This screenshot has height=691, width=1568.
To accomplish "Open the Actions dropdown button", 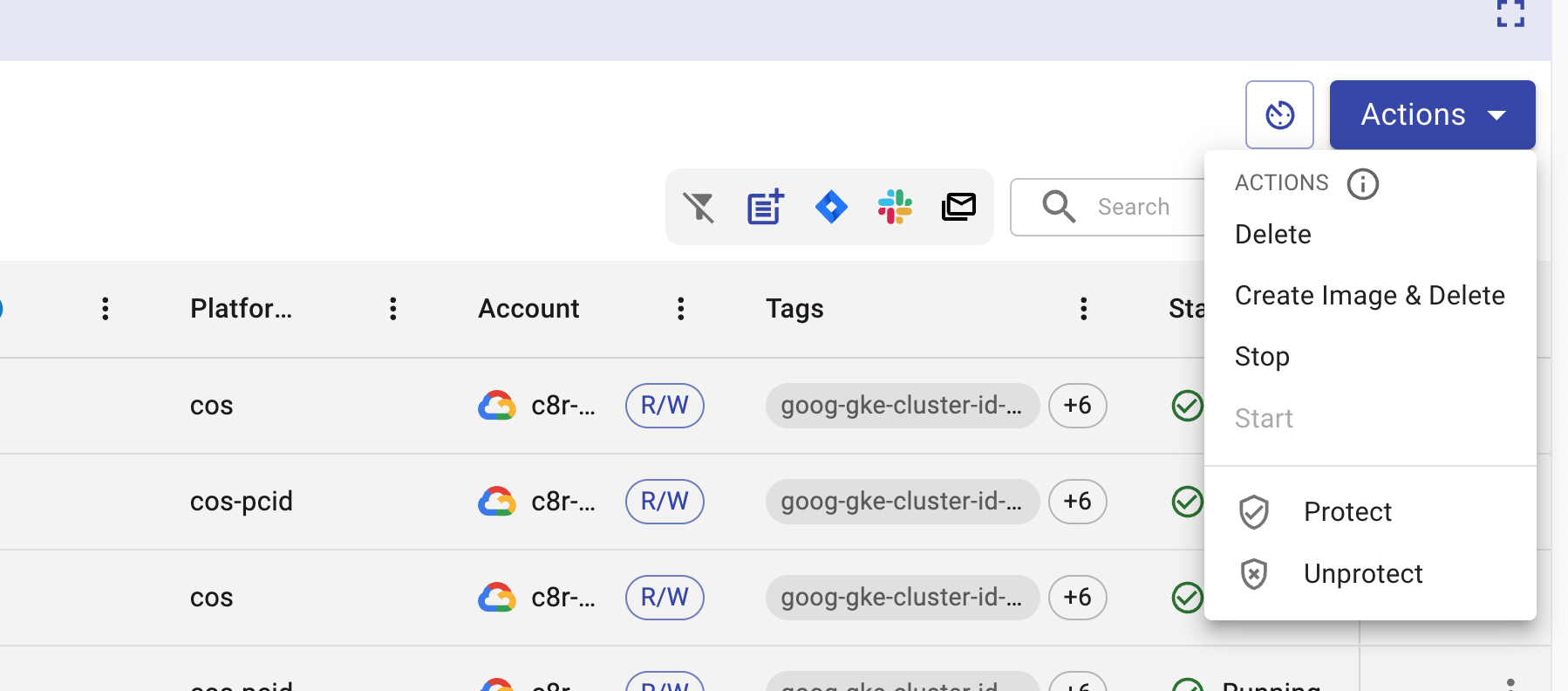I will click(1431, 114).
